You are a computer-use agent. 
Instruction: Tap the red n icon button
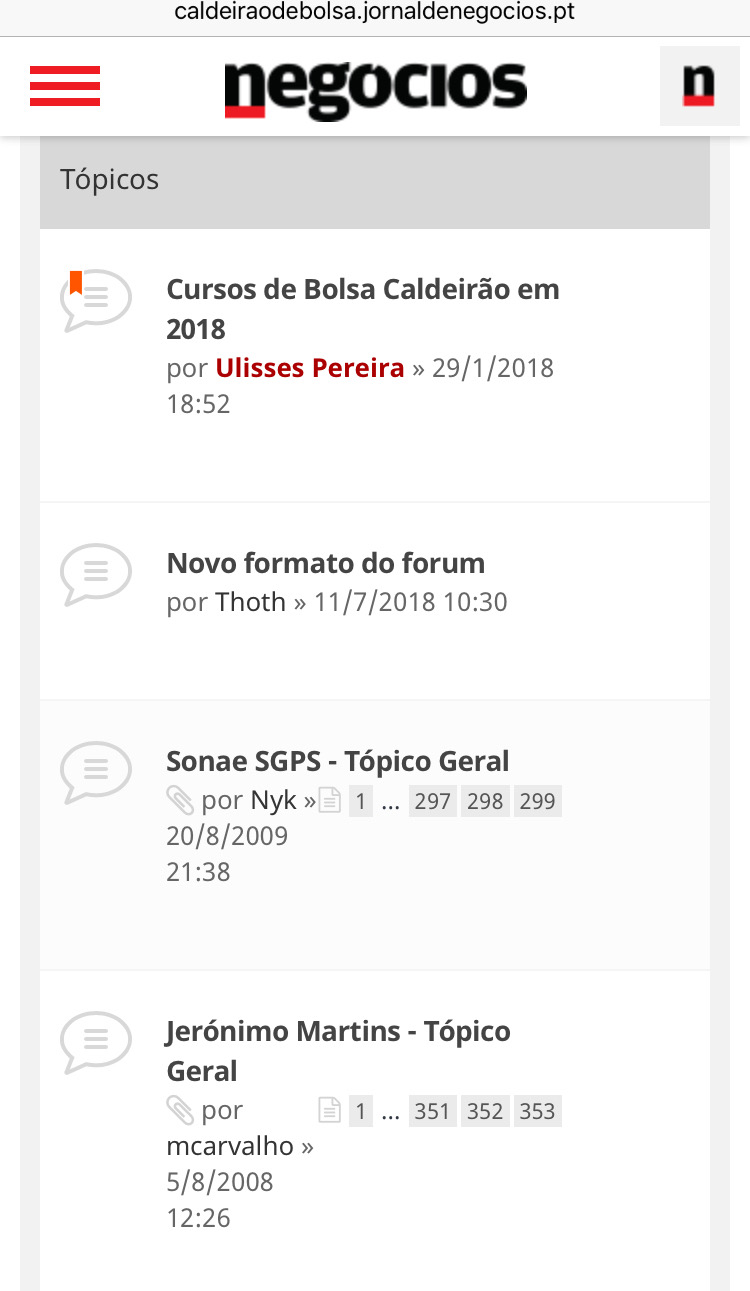click(698, 86)
